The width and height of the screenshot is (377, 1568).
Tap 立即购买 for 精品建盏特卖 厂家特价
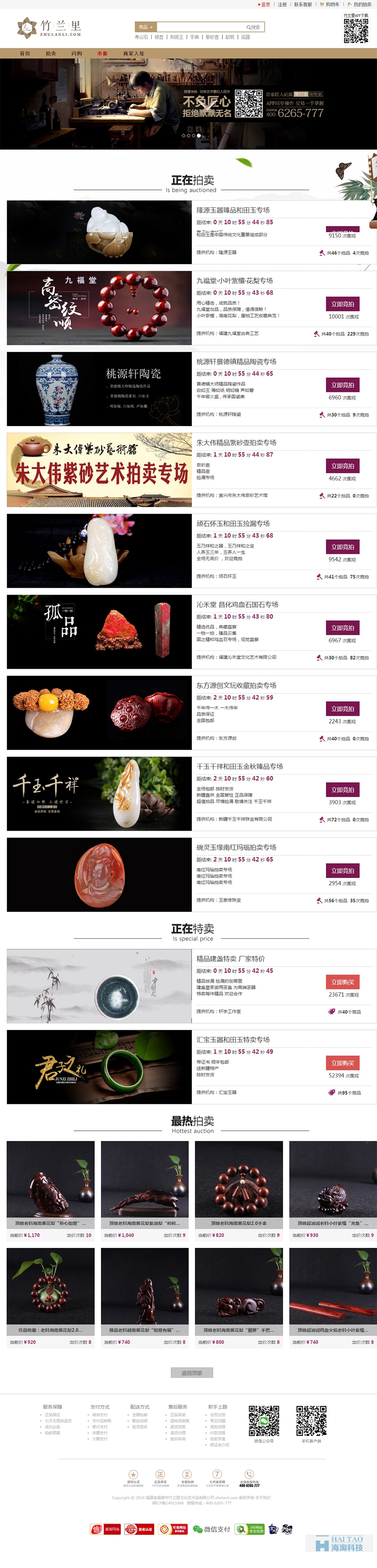(342, 982)
